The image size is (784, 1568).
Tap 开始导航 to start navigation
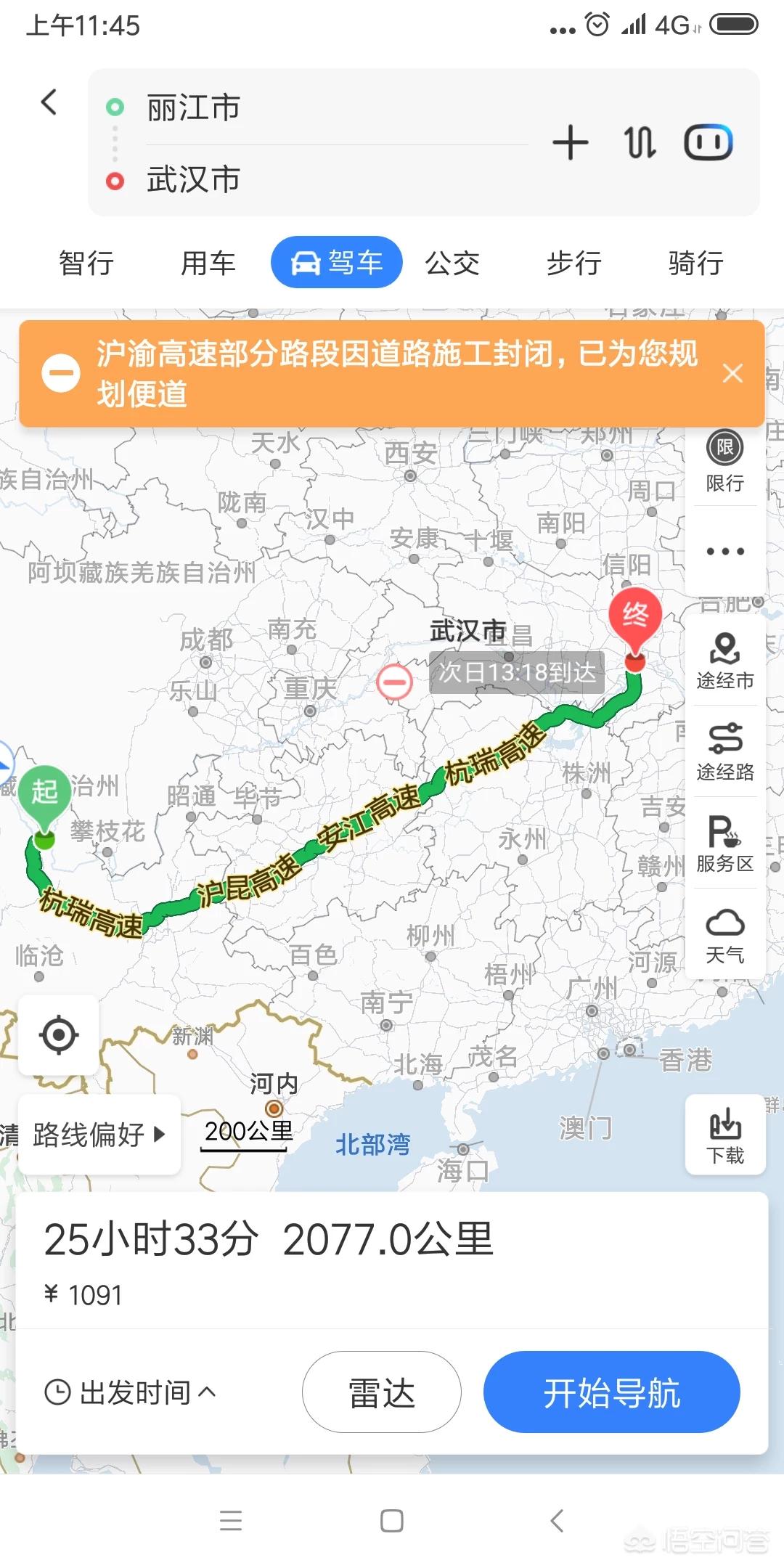pyautogui.click(x=611, y=1392)
